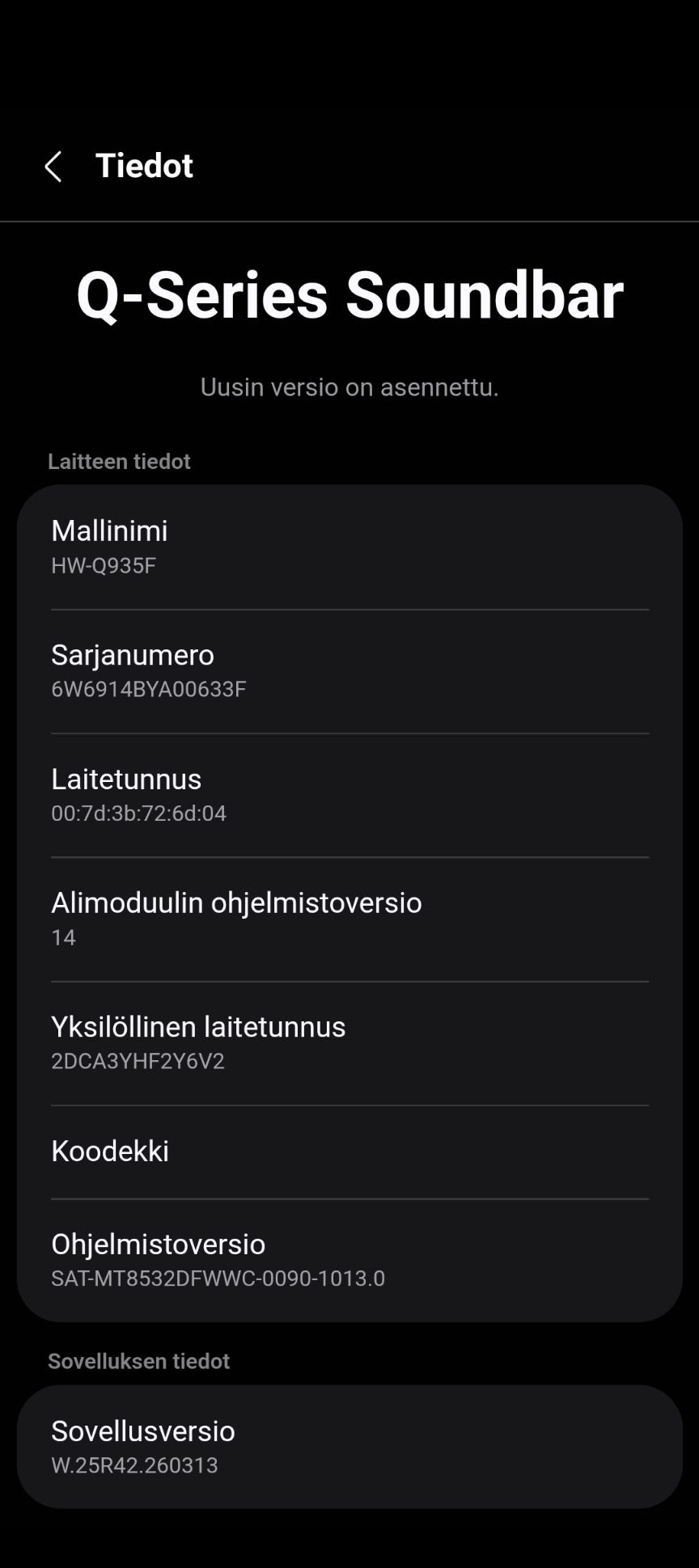Image resolution: width=699 pixels, height=1568 pixels.
Task: Tap the Laitteen tiedot section header
Action: coord(120,461)
